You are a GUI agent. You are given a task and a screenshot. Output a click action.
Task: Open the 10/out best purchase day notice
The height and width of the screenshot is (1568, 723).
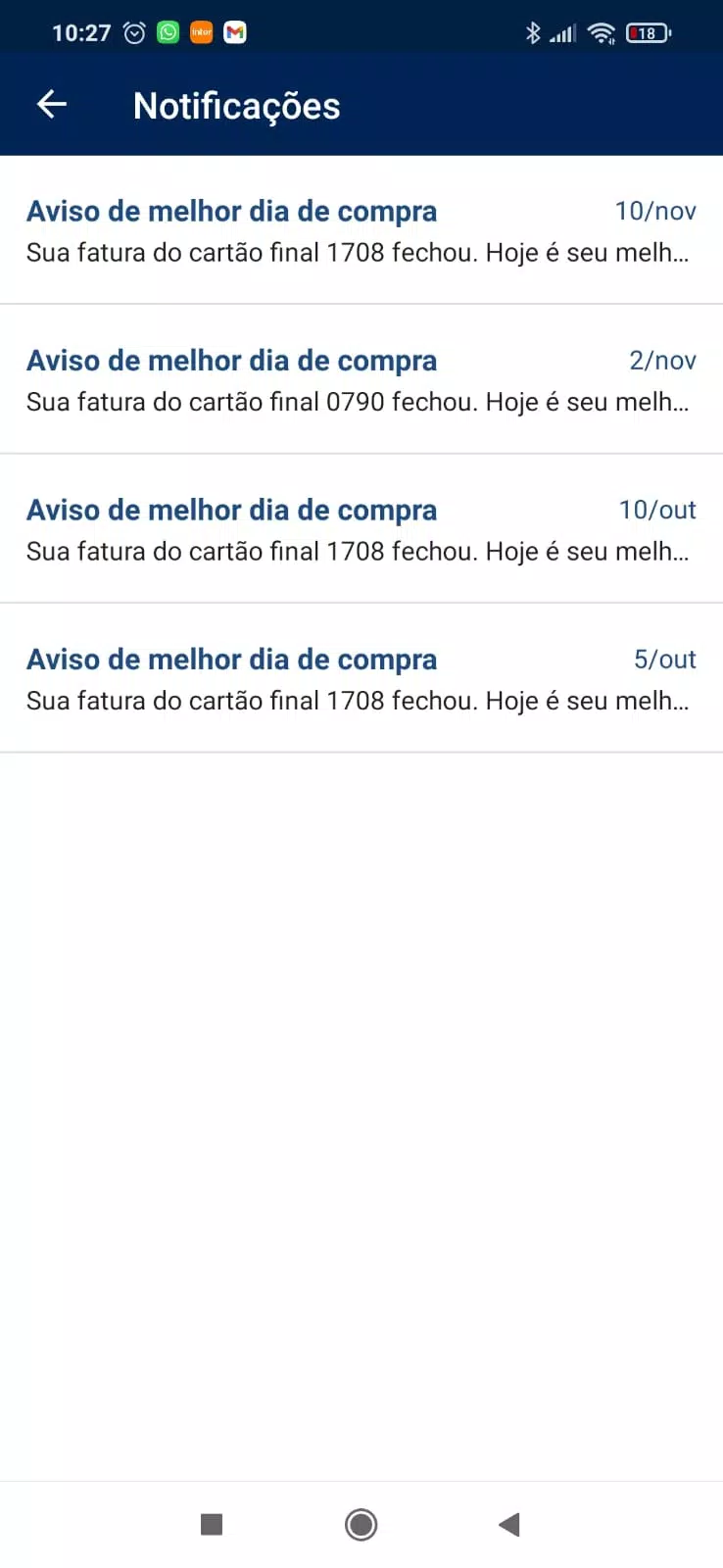pyautogui.click(x=361, y=529)
